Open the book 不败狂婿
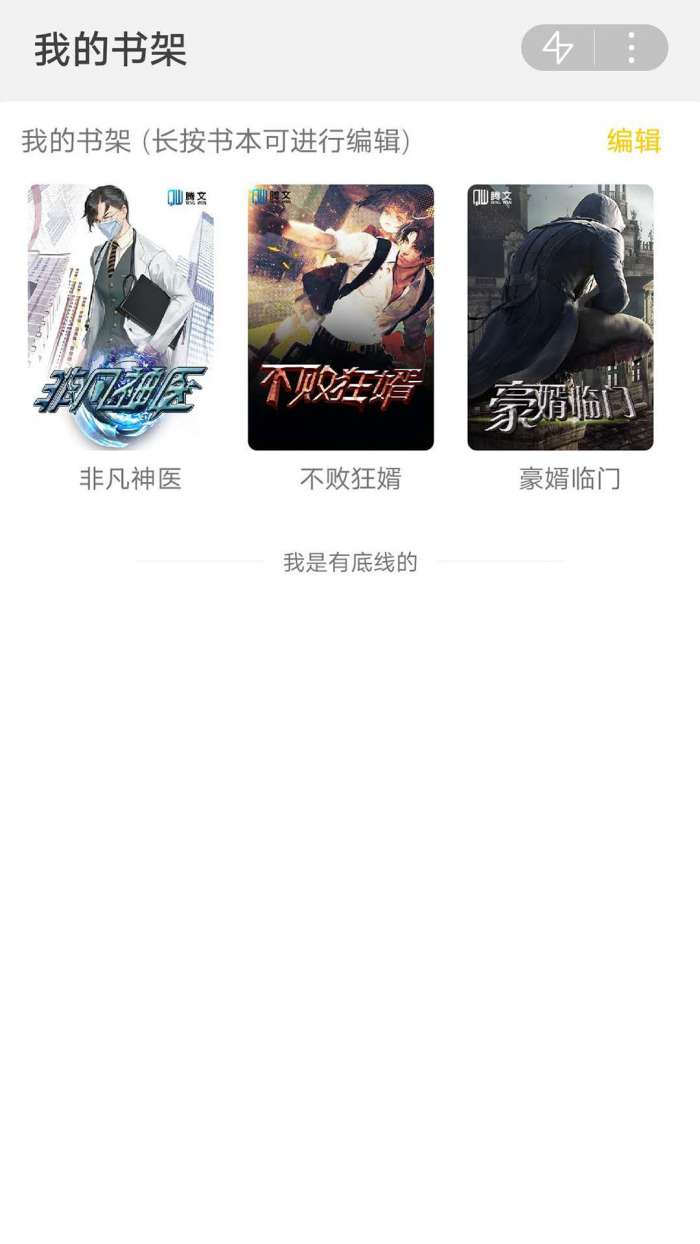The height and width of the screenshot is (1244, 700). (341, 317)
